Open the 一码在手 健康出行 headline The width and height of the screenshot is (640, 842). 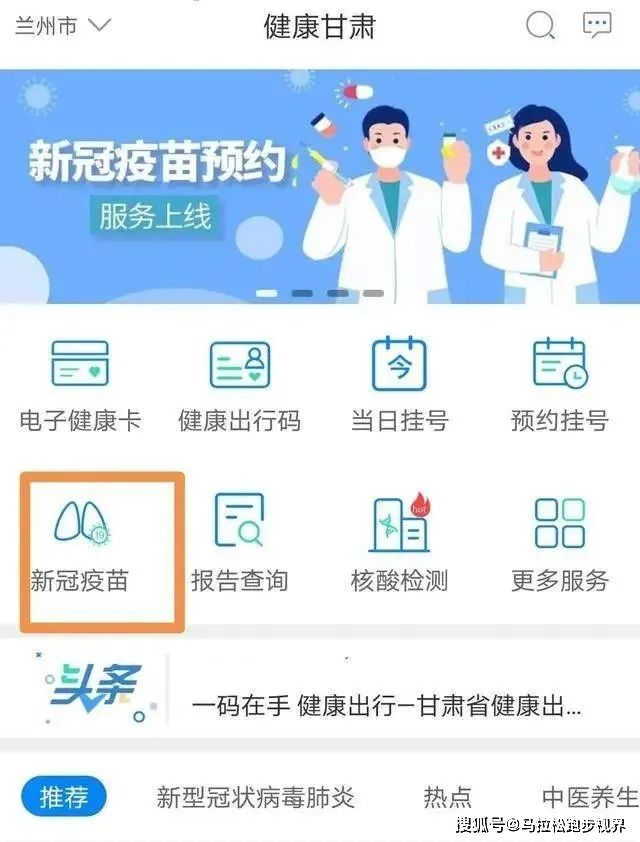coord(386,707)
